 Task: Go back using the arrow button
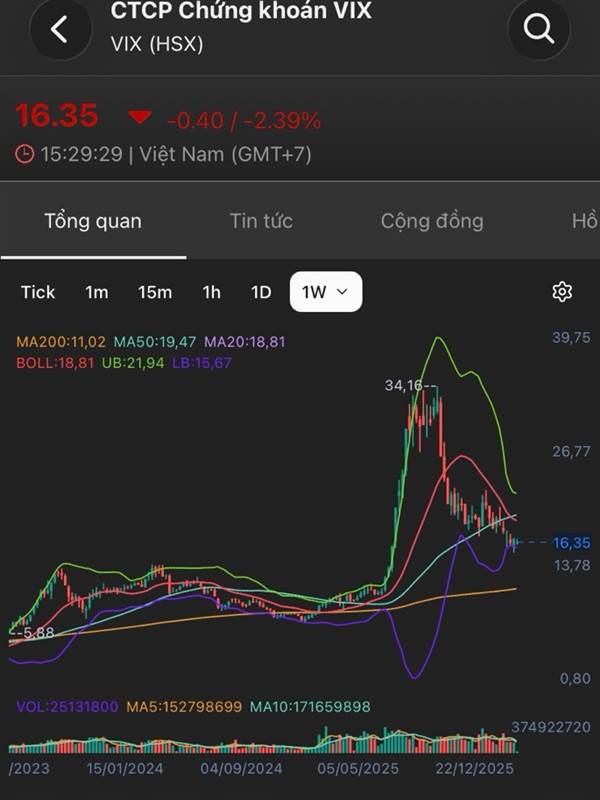(x=60, y=29)
